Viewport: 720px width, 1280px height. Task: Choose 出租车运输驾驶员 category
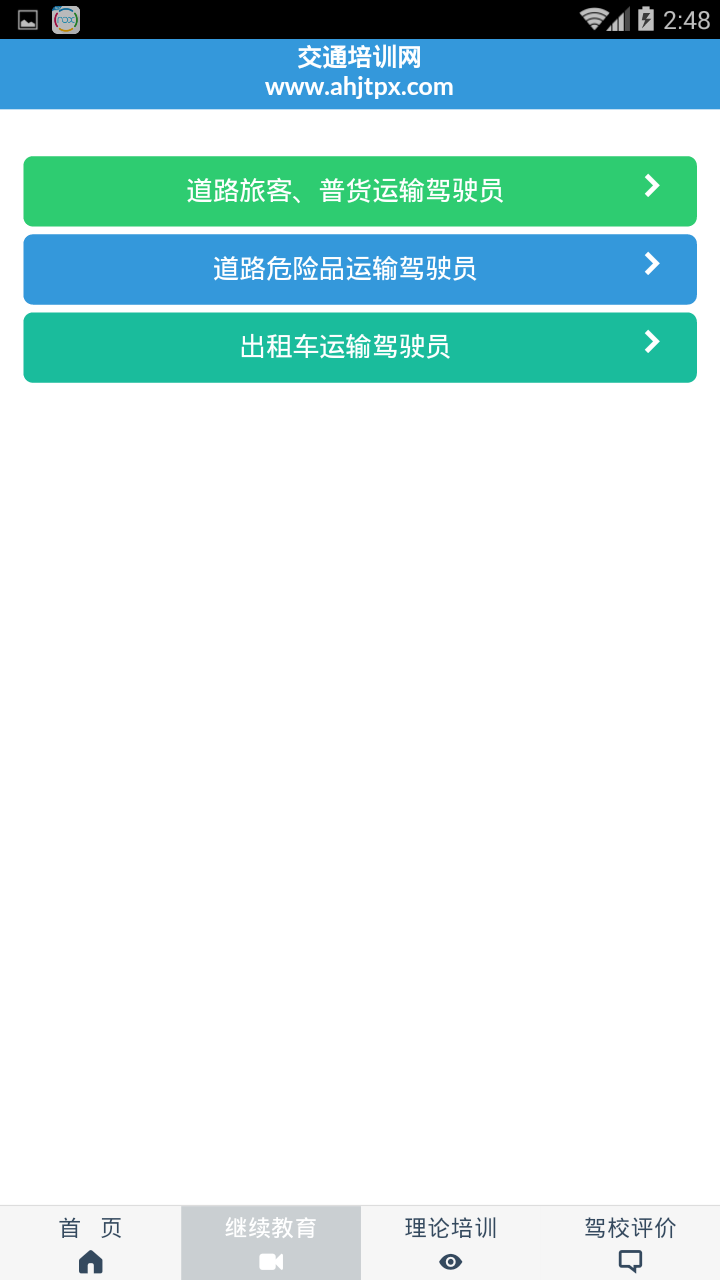coord(360,347)
